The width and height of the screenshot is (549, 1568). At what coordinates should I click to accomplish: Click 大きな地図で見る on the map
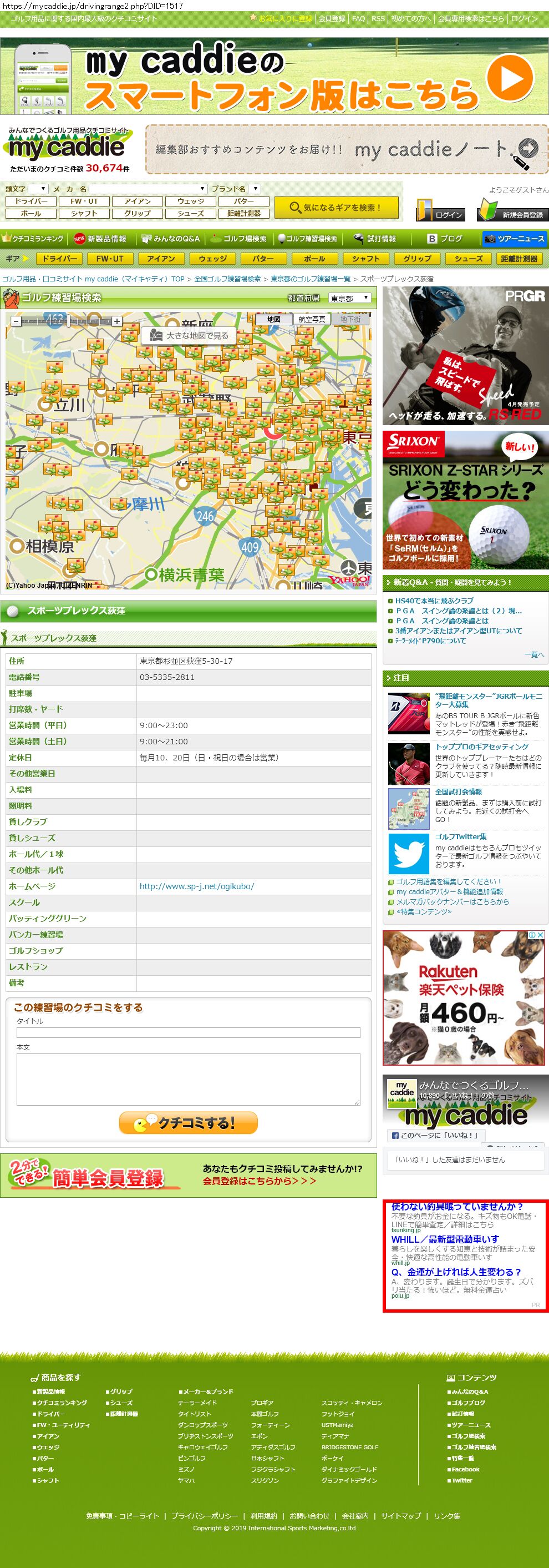pyautogui.click(x=189, y=335)
